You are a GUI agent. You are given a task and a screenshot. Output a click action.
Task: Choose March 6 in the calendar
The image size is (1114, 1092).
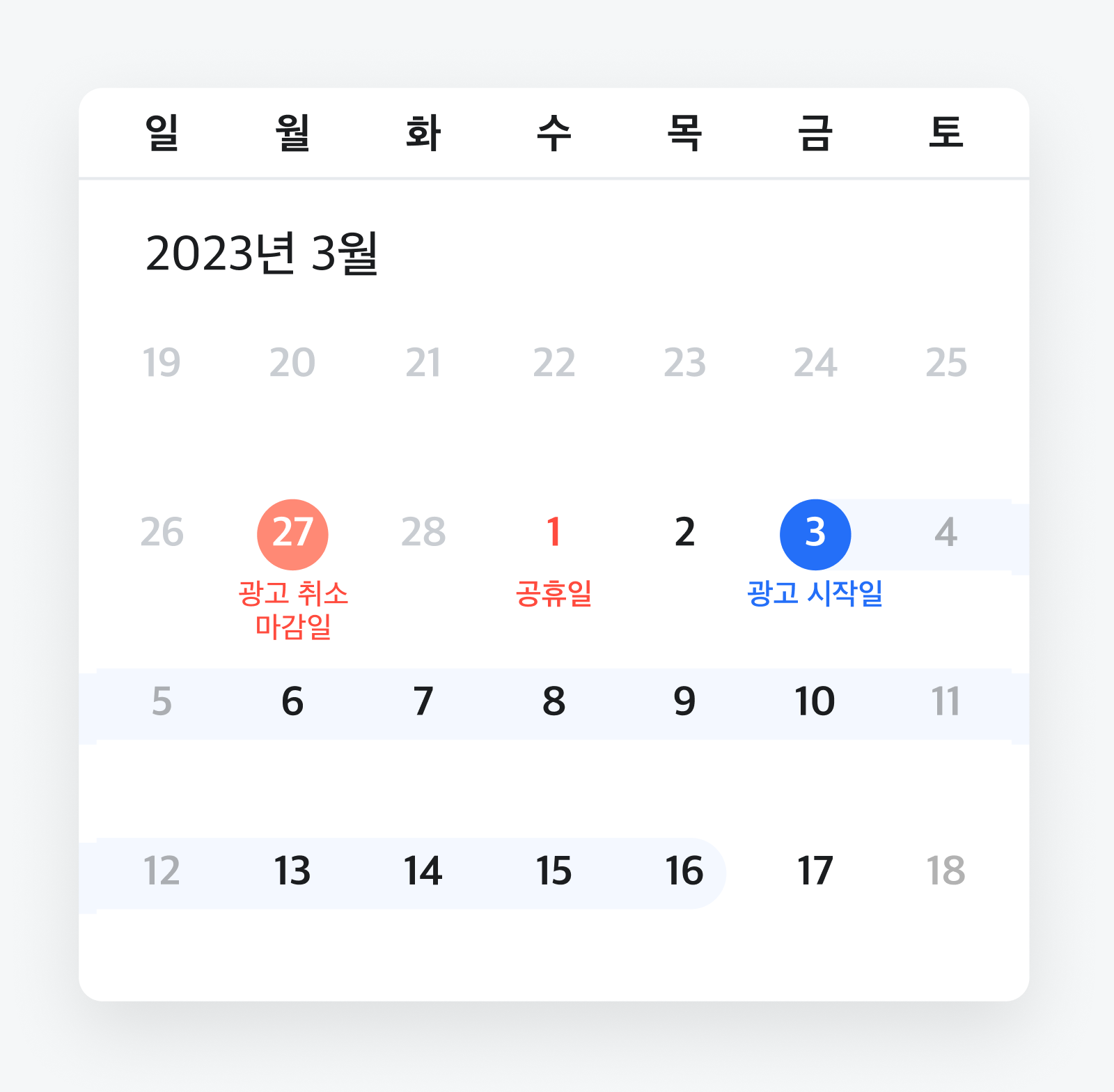pos(292,703)
